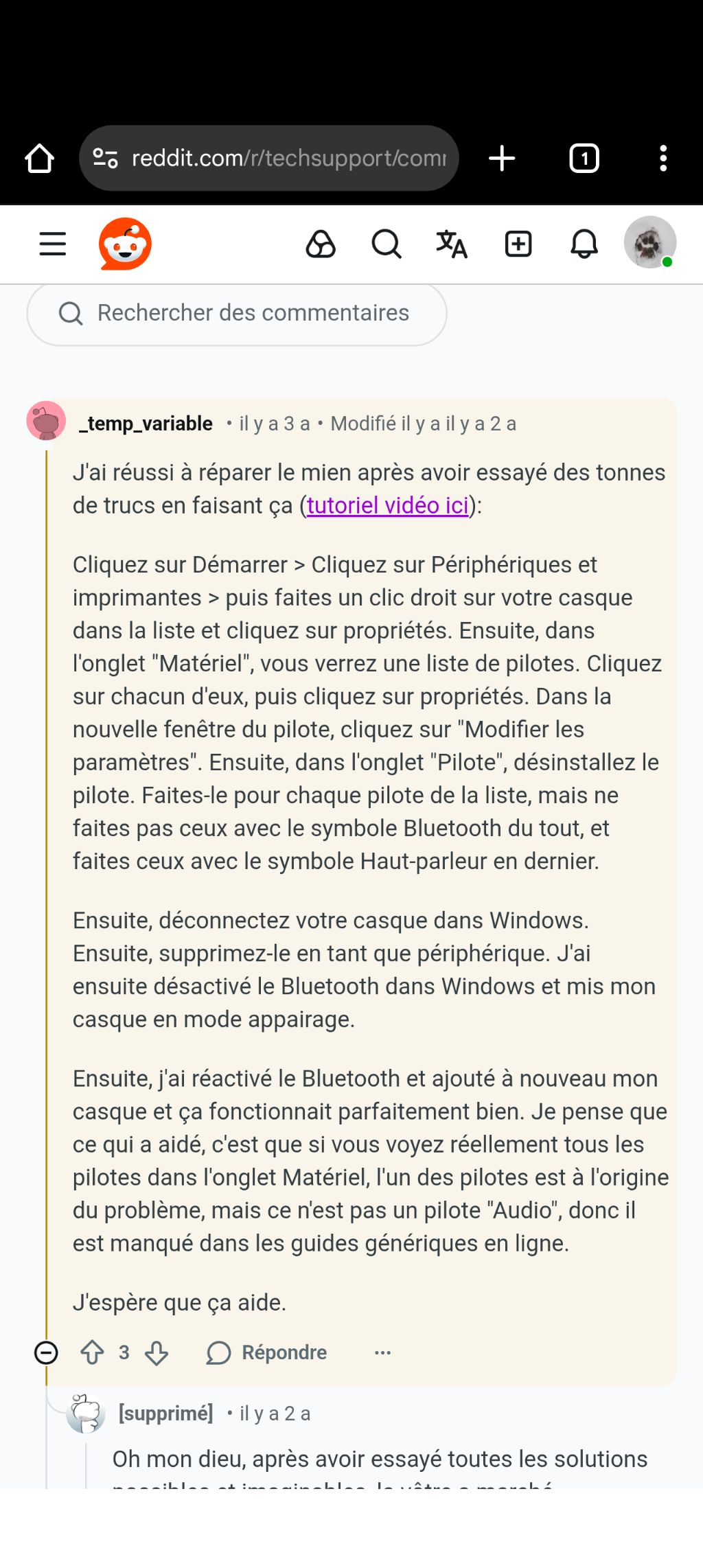This screenshot has height=1568, width=703.
Task: Show the open tabs switcher
Action: coord(584,159)
